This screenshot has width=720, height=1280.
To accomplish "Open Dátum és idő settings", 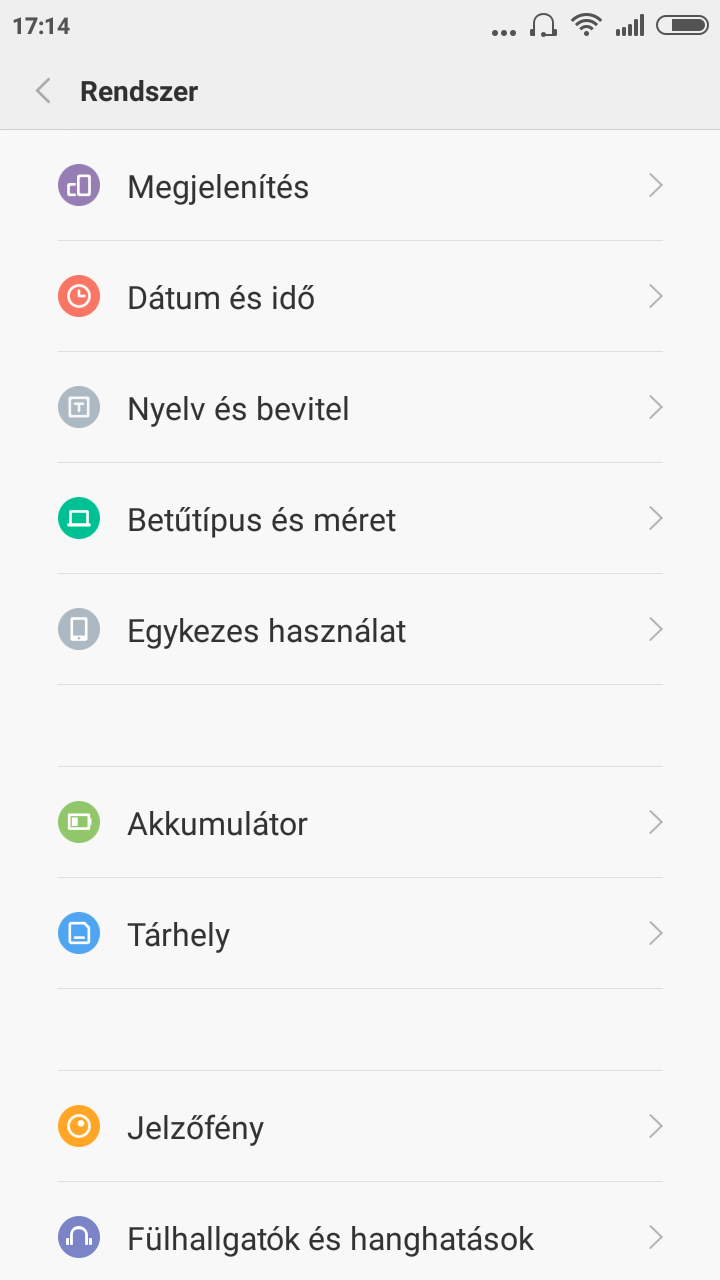I will pos(221,297).
